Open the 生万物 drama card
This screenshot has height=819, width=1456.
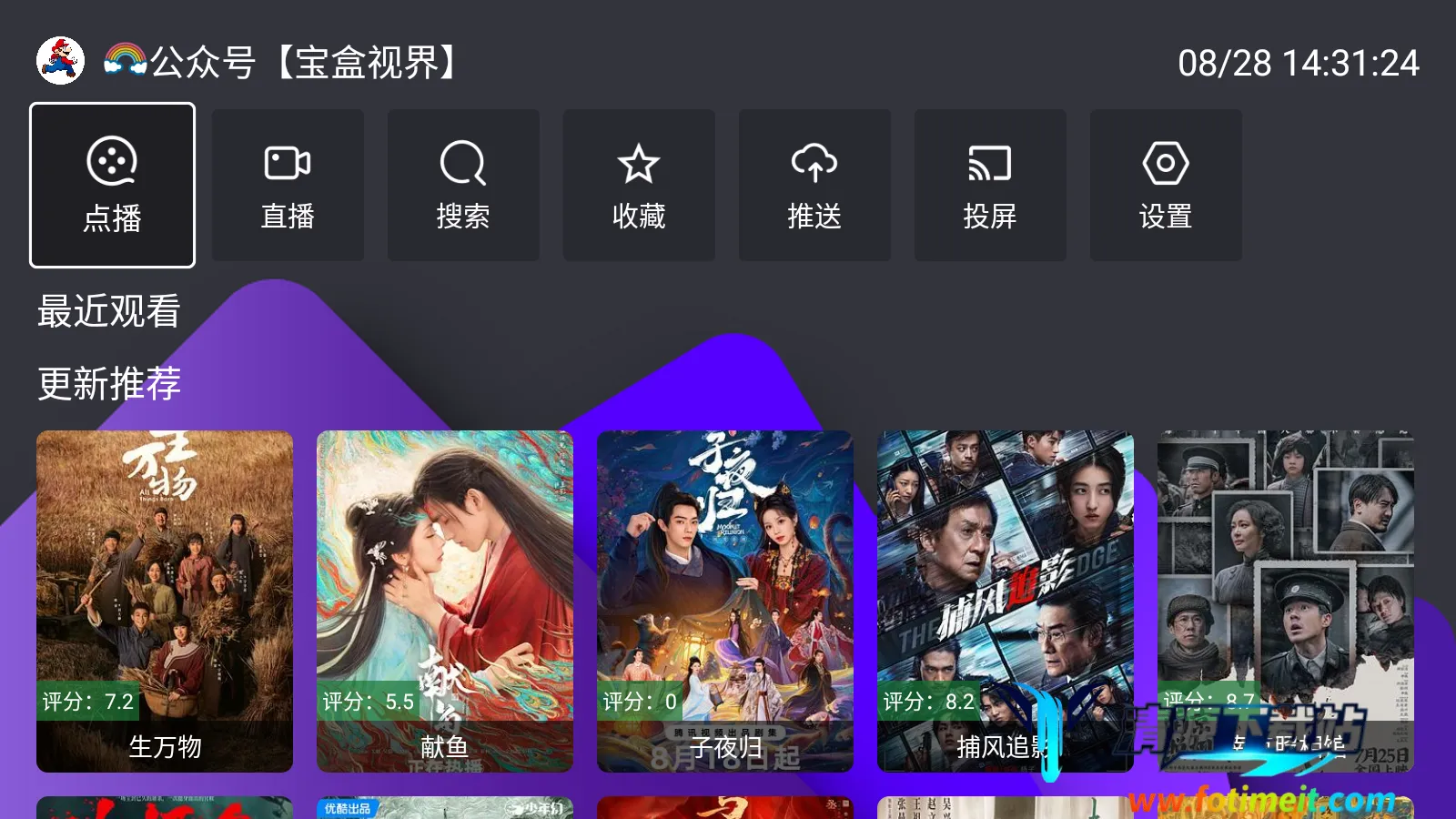coord(165,601)
